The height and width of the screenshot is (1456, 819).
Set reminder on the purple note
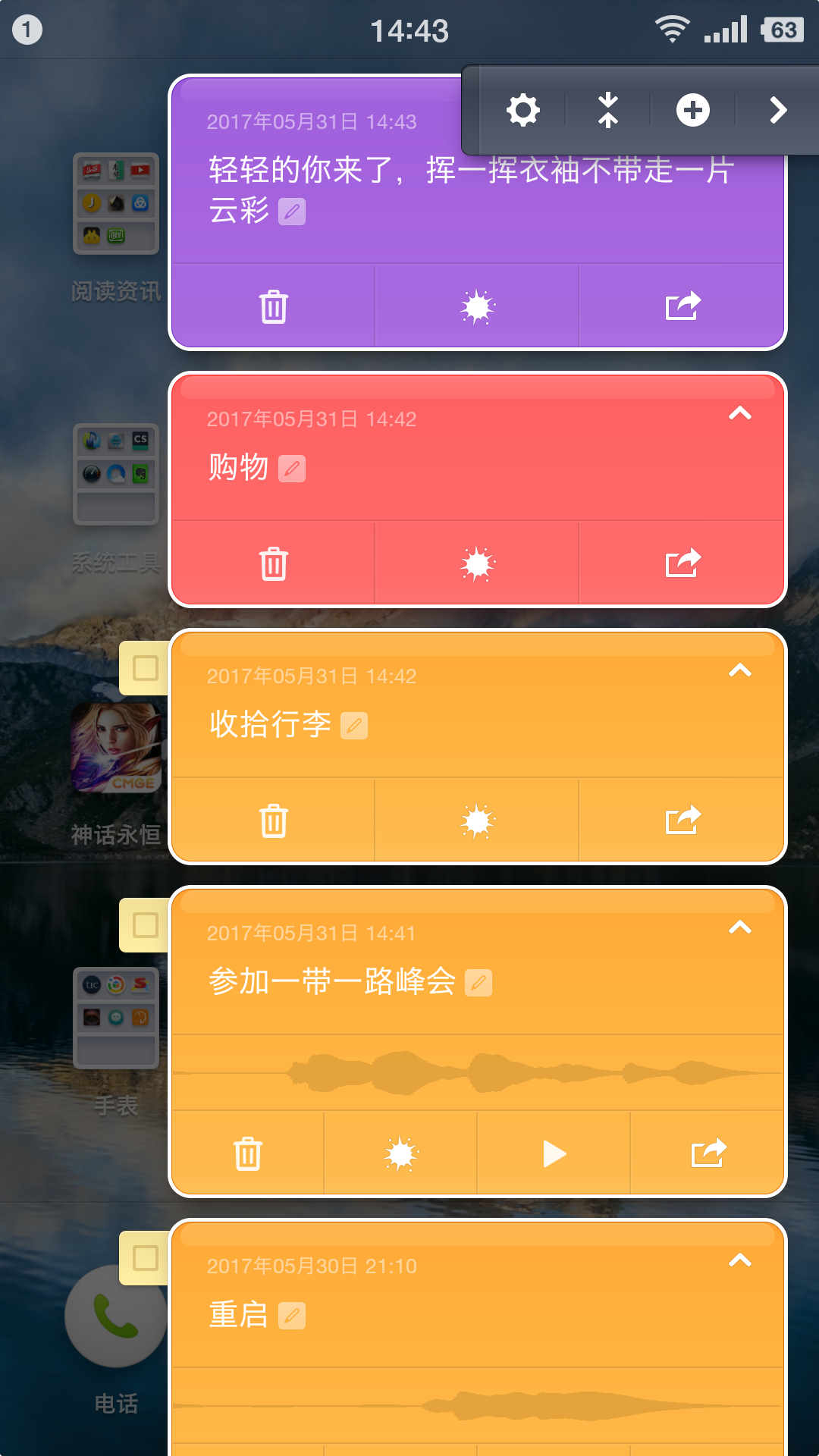tap(477, 306)
